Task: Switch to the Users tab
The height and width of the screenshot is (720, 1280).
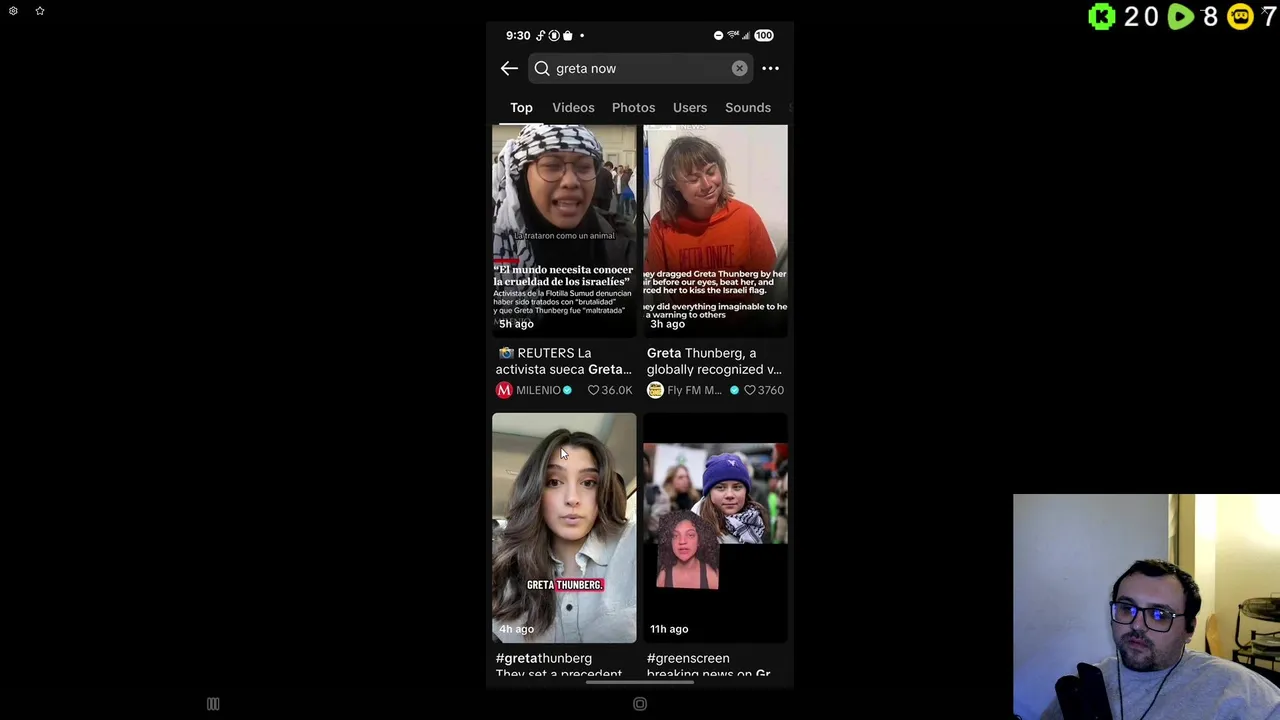Action: (689, 107)
